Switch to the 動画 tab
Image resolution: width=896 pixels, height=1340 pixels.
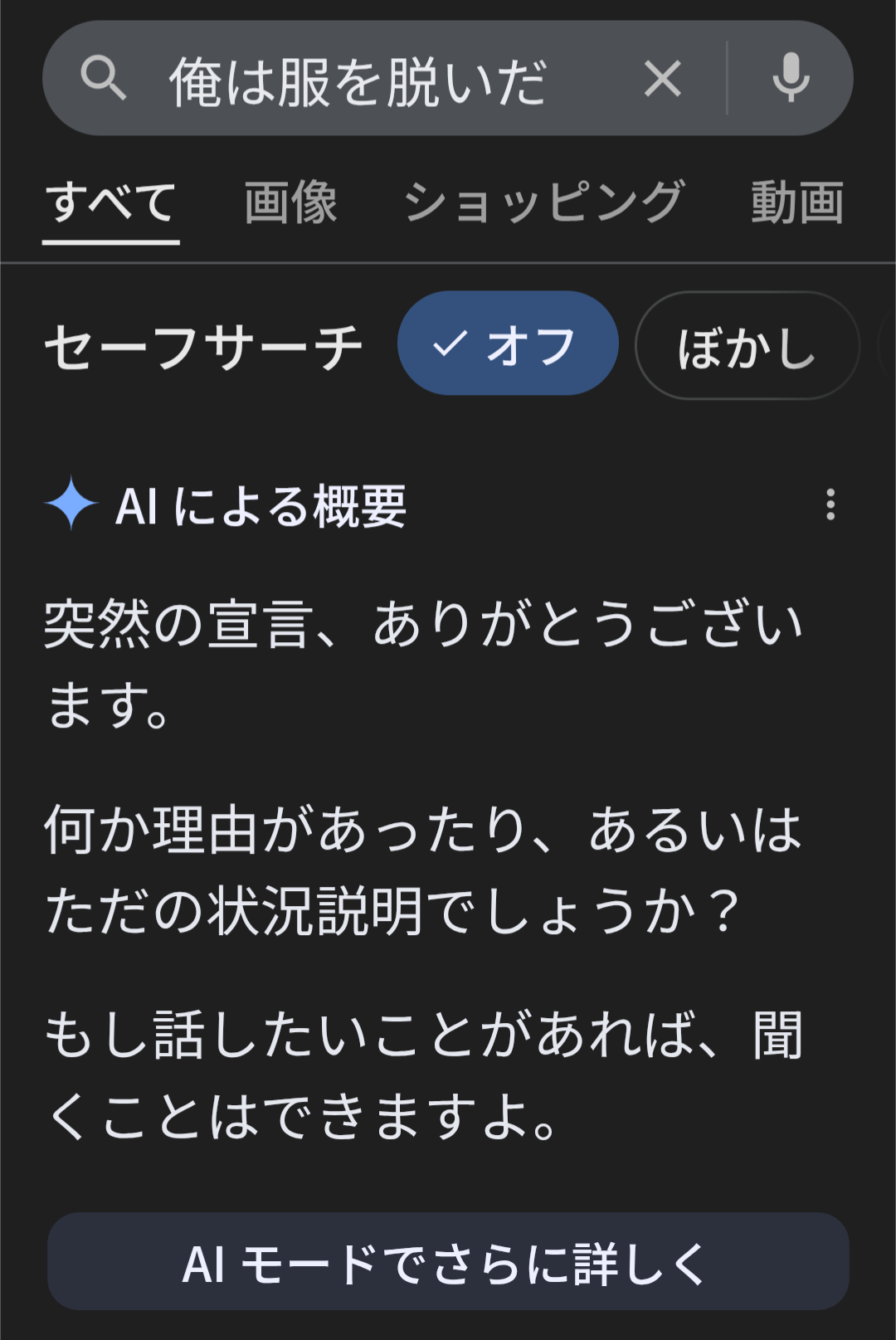coord(797,203)
